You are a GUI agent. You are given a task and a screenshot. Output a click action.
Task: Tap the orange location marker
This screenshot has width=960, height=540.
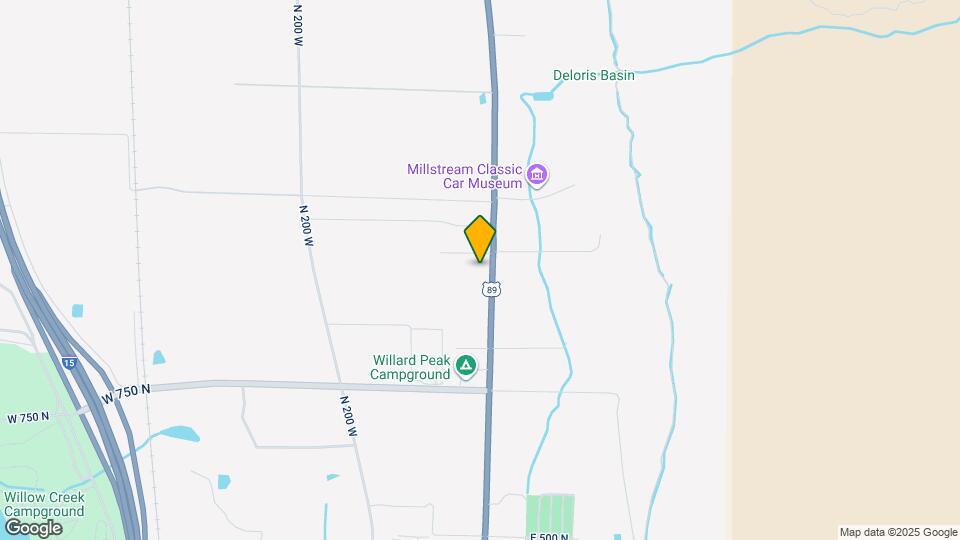[480, 239]
